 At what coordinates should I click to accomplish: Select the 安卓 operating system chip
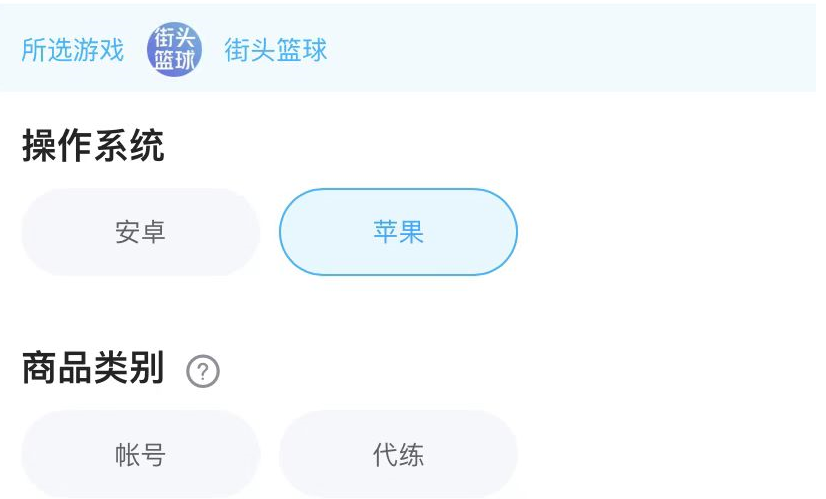(x=140, y=232)
